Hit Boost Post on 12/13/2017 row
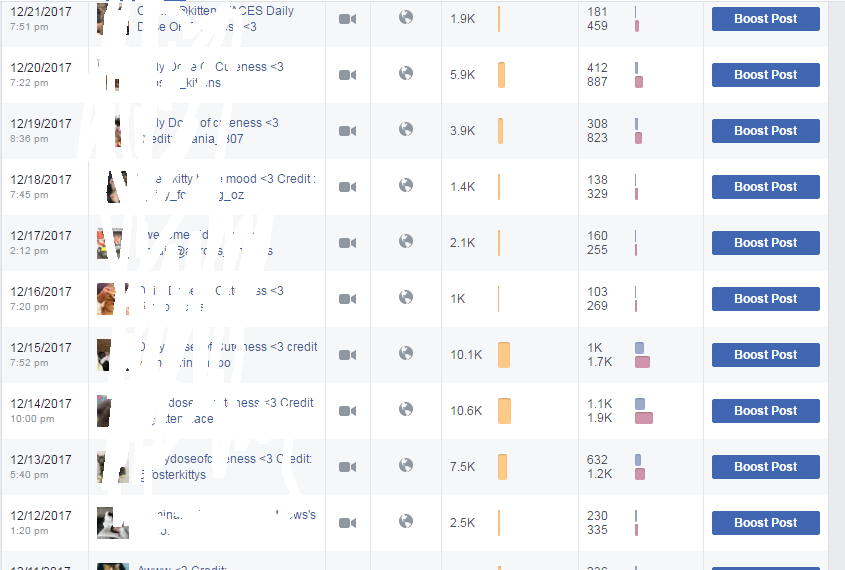Screen dimensions: 845x570 click(x=765, y=467)
